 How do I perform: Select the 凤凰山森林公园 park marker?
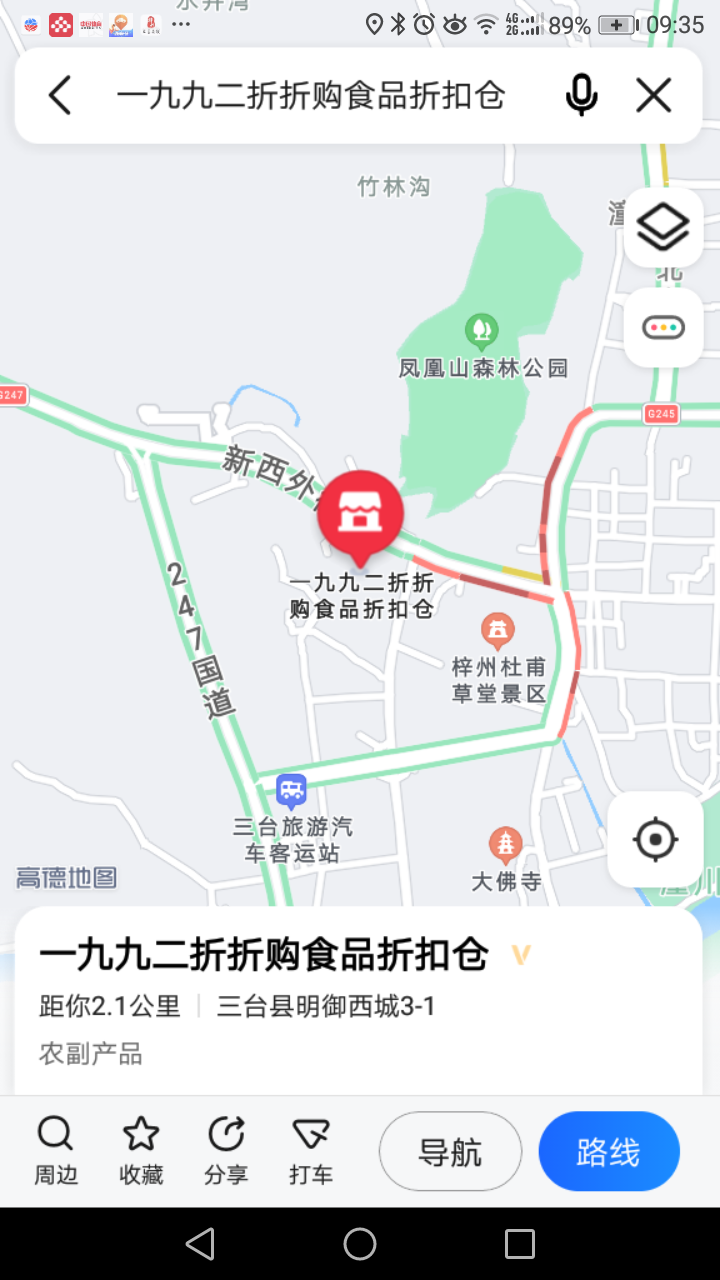pyautogui.click(x=482, y=328)
